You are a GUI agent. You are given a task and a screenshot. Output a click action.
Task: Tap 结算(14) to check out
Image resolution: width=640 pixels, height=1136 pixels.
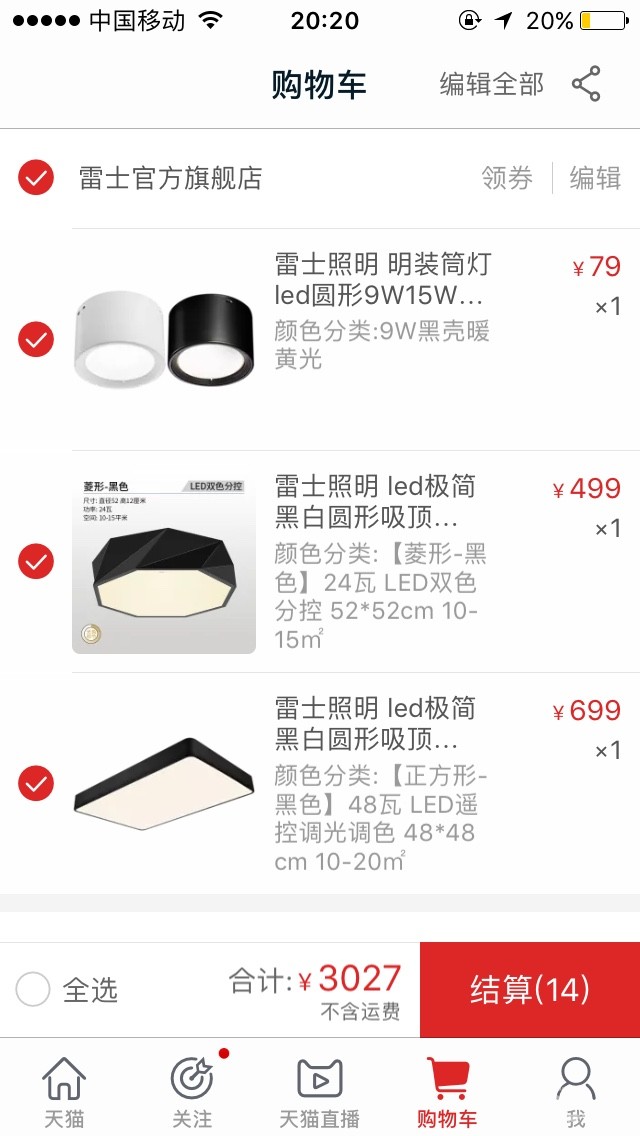click(529, 990)
